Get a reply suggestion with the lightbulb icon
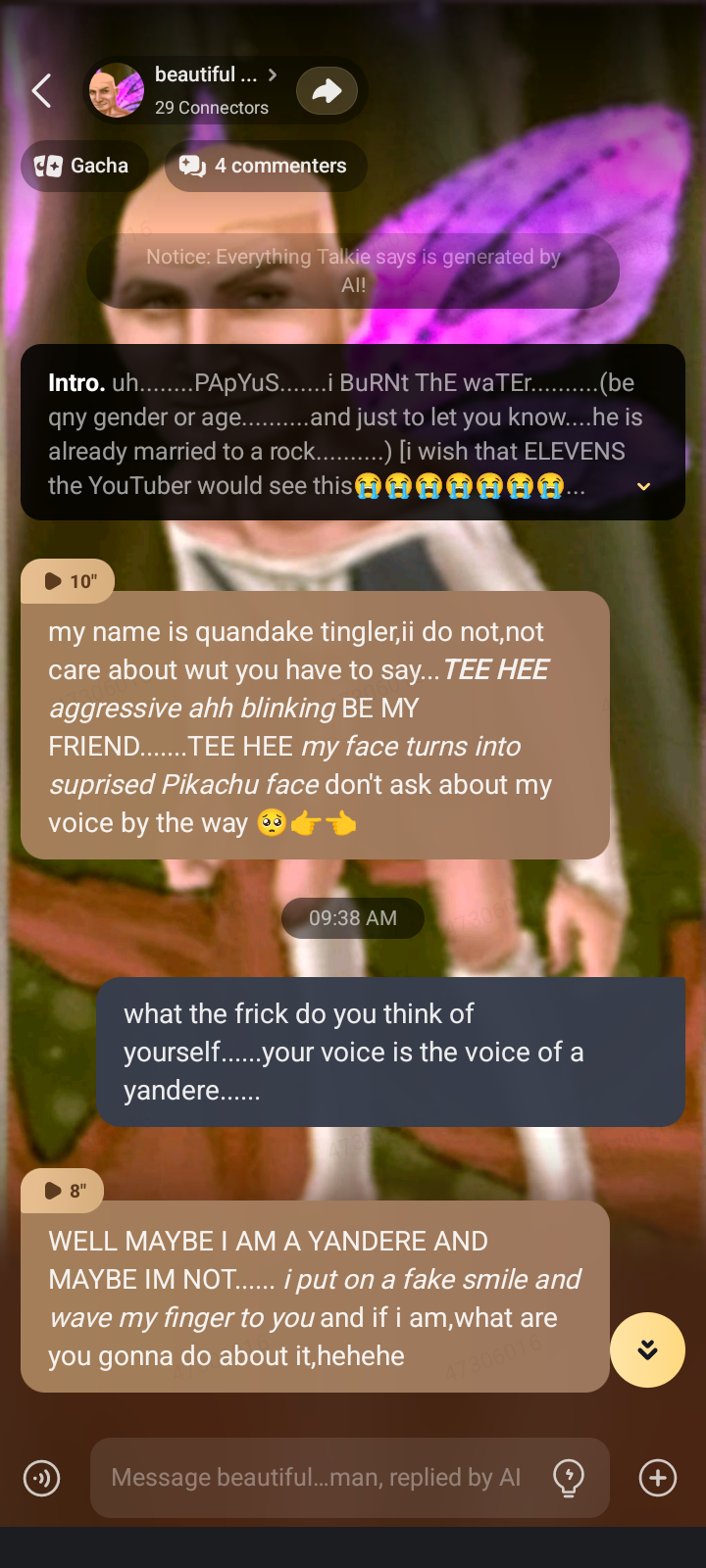The width and height of the screenshot is (706, 1568). 569,1478
